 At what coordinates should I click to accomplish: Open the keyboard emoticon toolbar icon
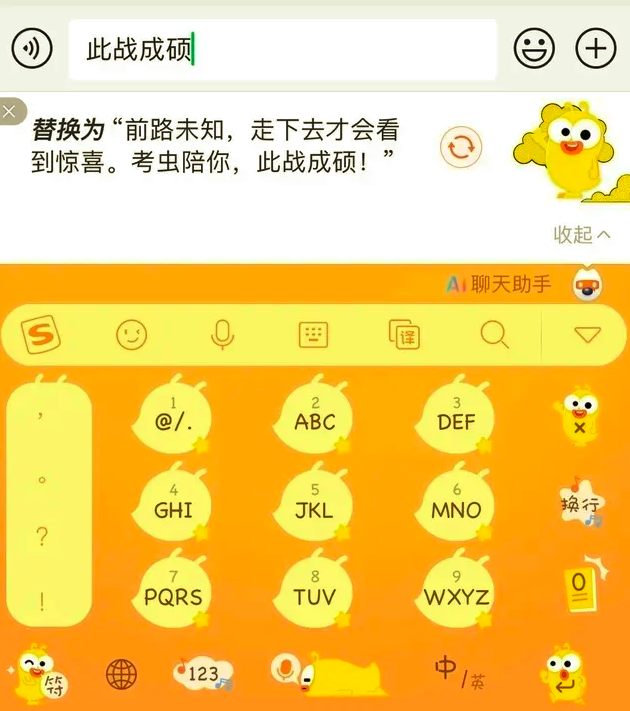[x=131, y=335]
